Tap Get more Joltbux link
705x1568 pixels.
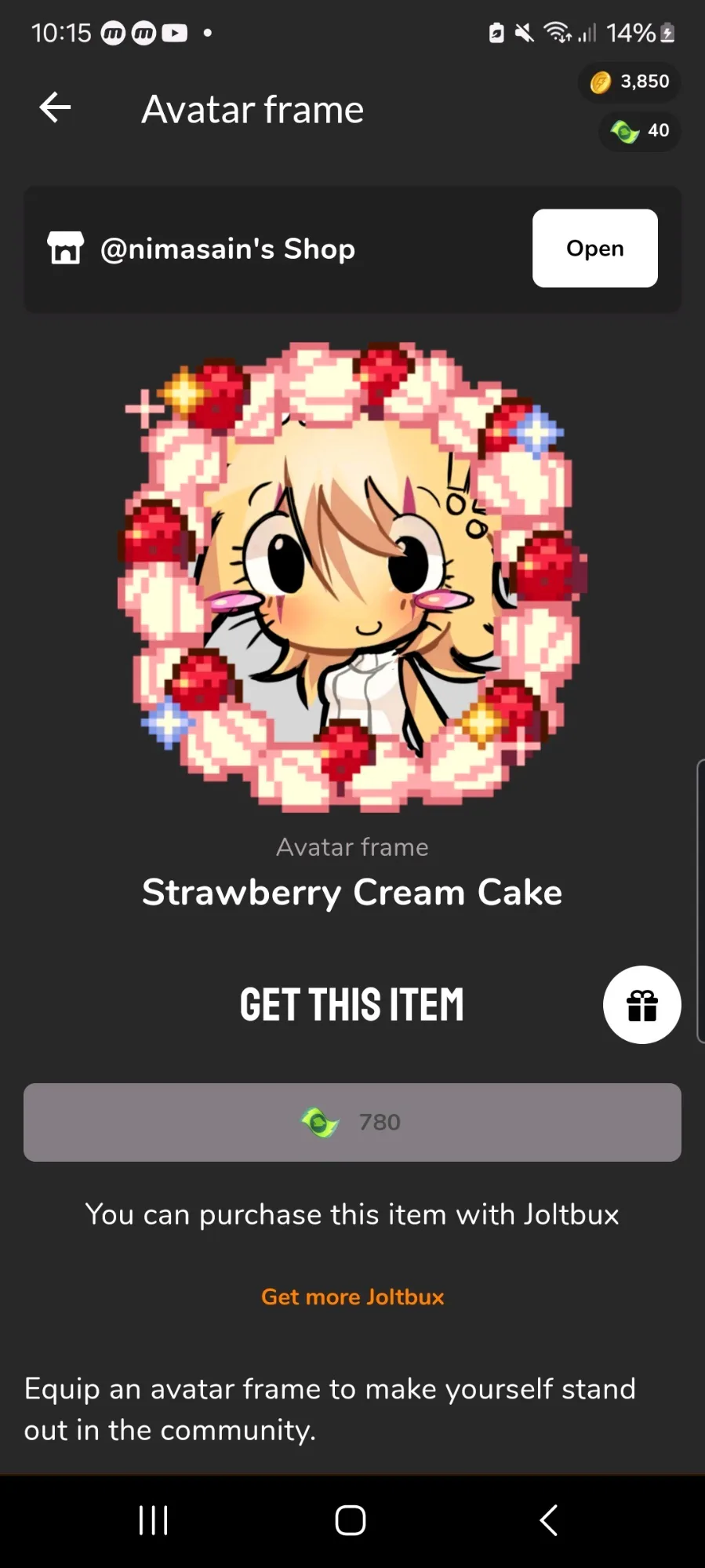pyautogui.click(x=352, y=1297)
